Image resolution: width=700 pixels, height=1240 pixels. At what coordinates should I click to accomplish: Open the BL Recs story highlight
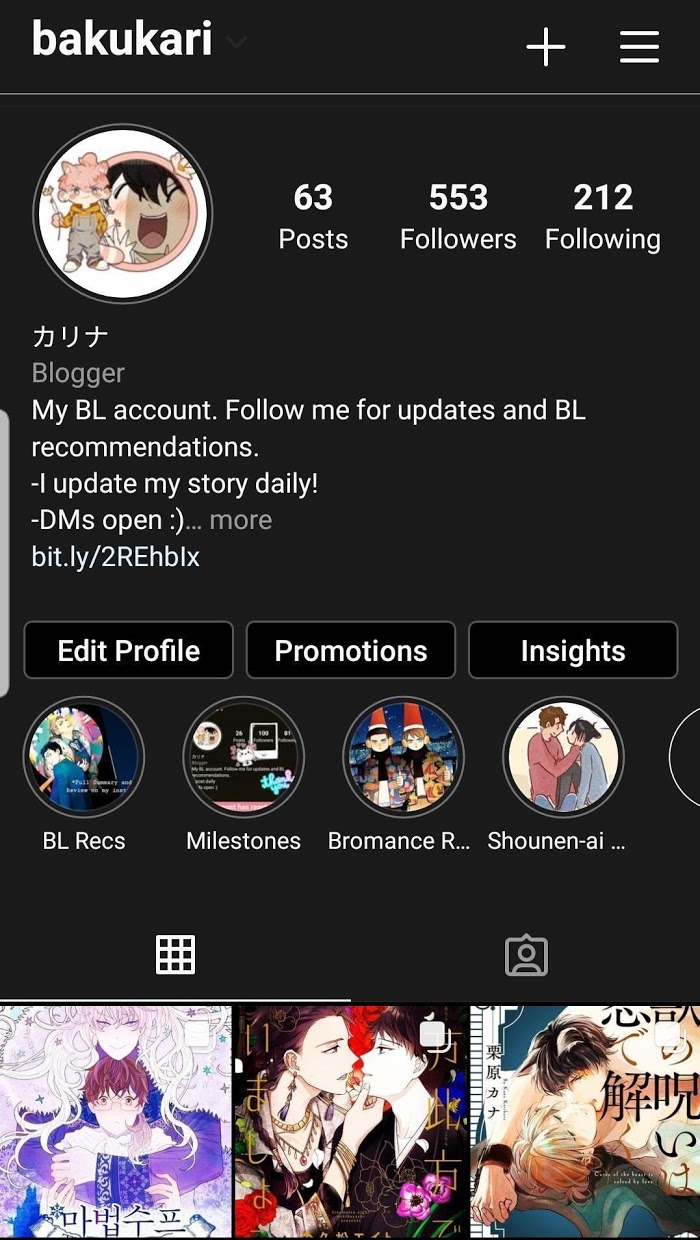coord(84,758)
